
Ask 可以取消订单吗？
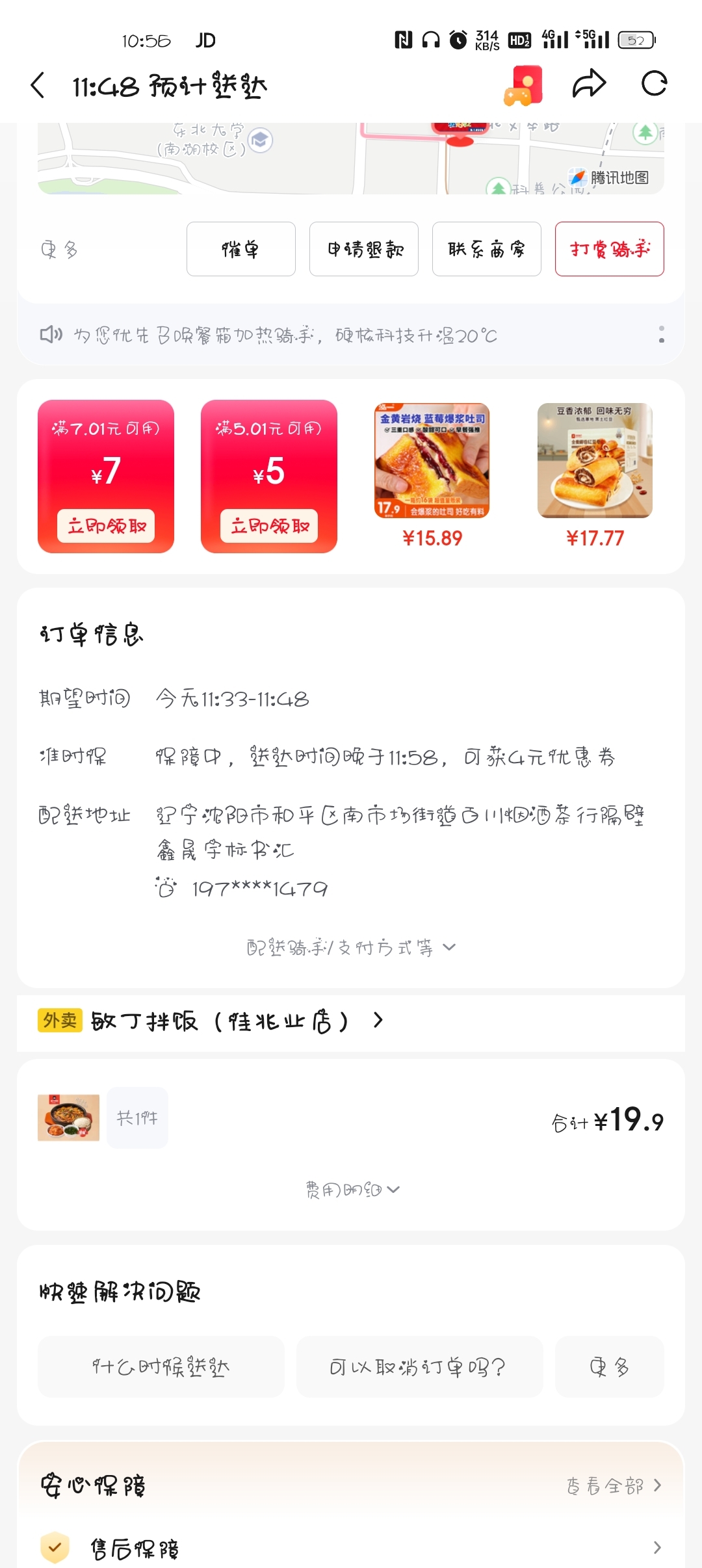(419, 1366)
